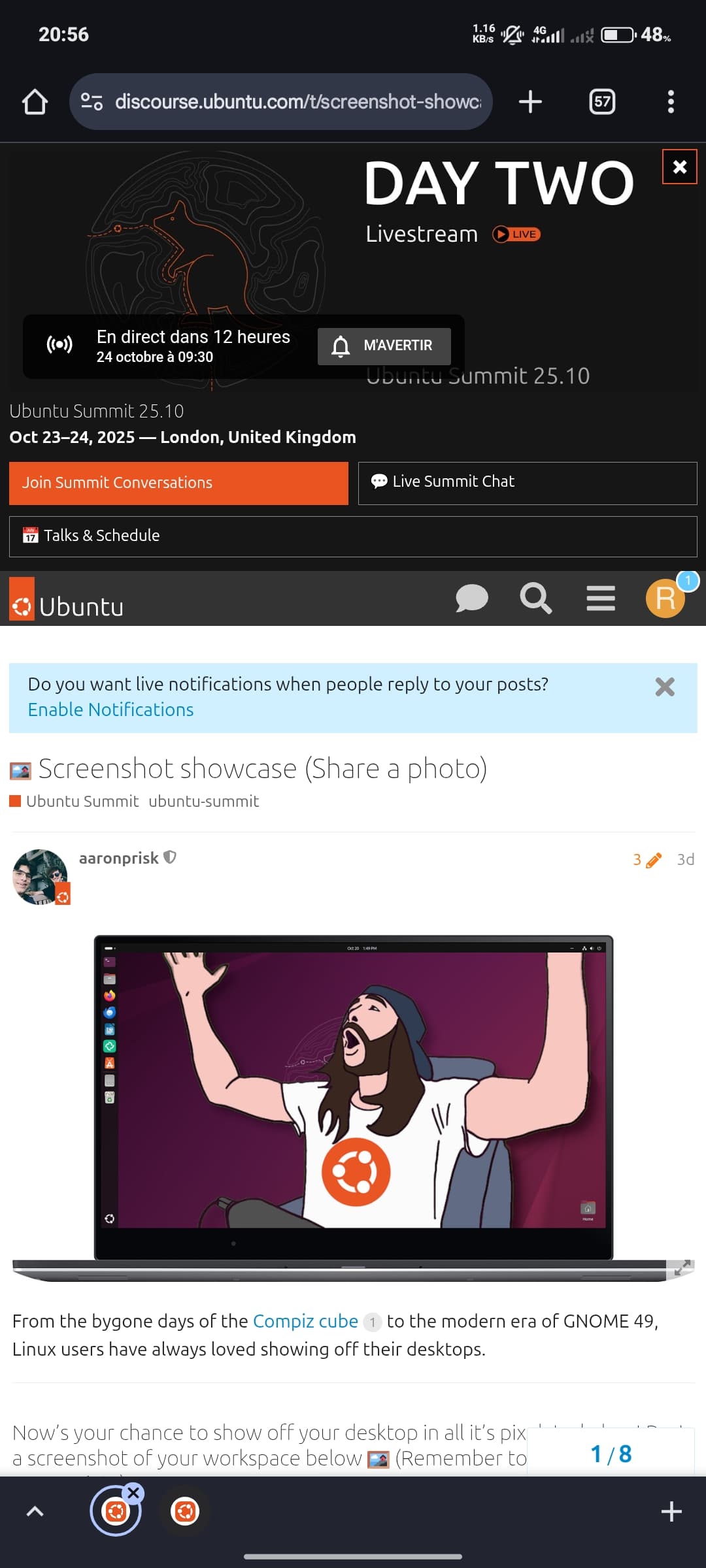Follow the Compiz cube link
This screenshot has height=1568, width=706.
coord(305,1321)
